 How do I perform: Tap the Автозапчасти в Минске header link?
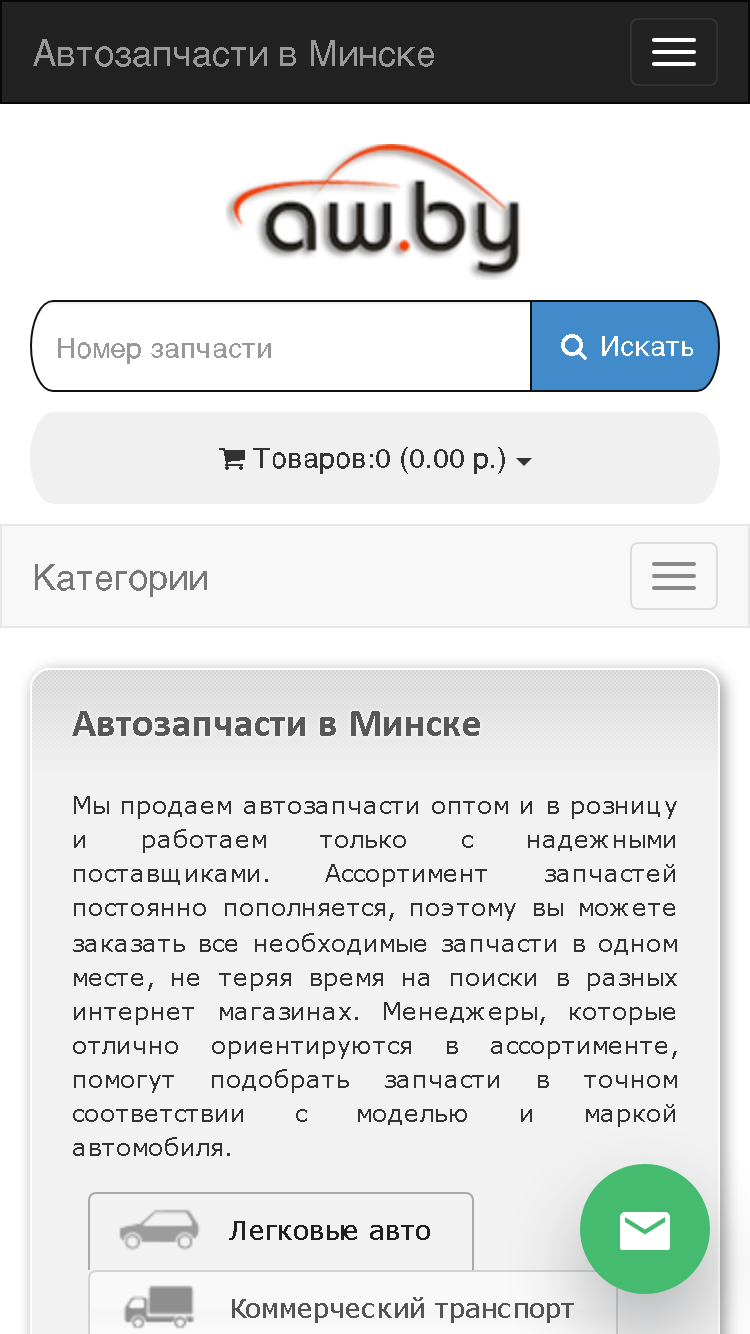pyautogui.click(x=234, y=53)
